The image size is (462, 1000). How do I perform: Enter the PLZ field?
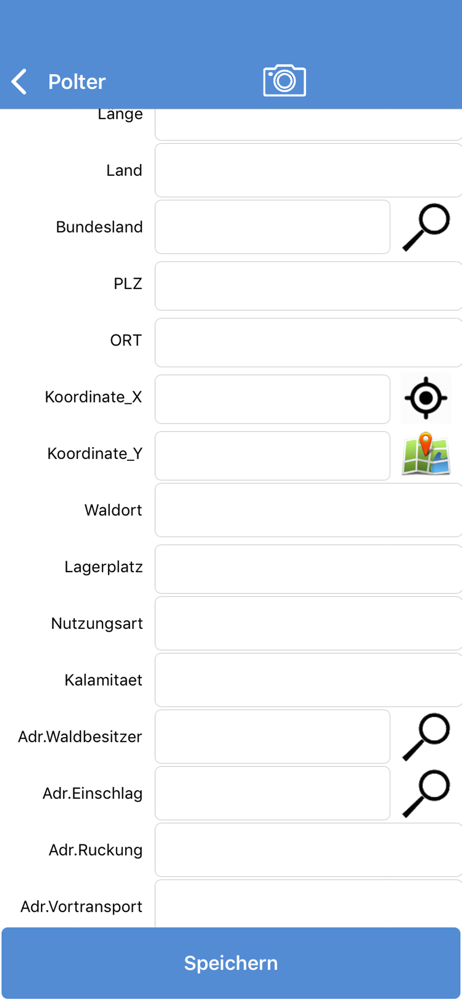coord(308,284)
